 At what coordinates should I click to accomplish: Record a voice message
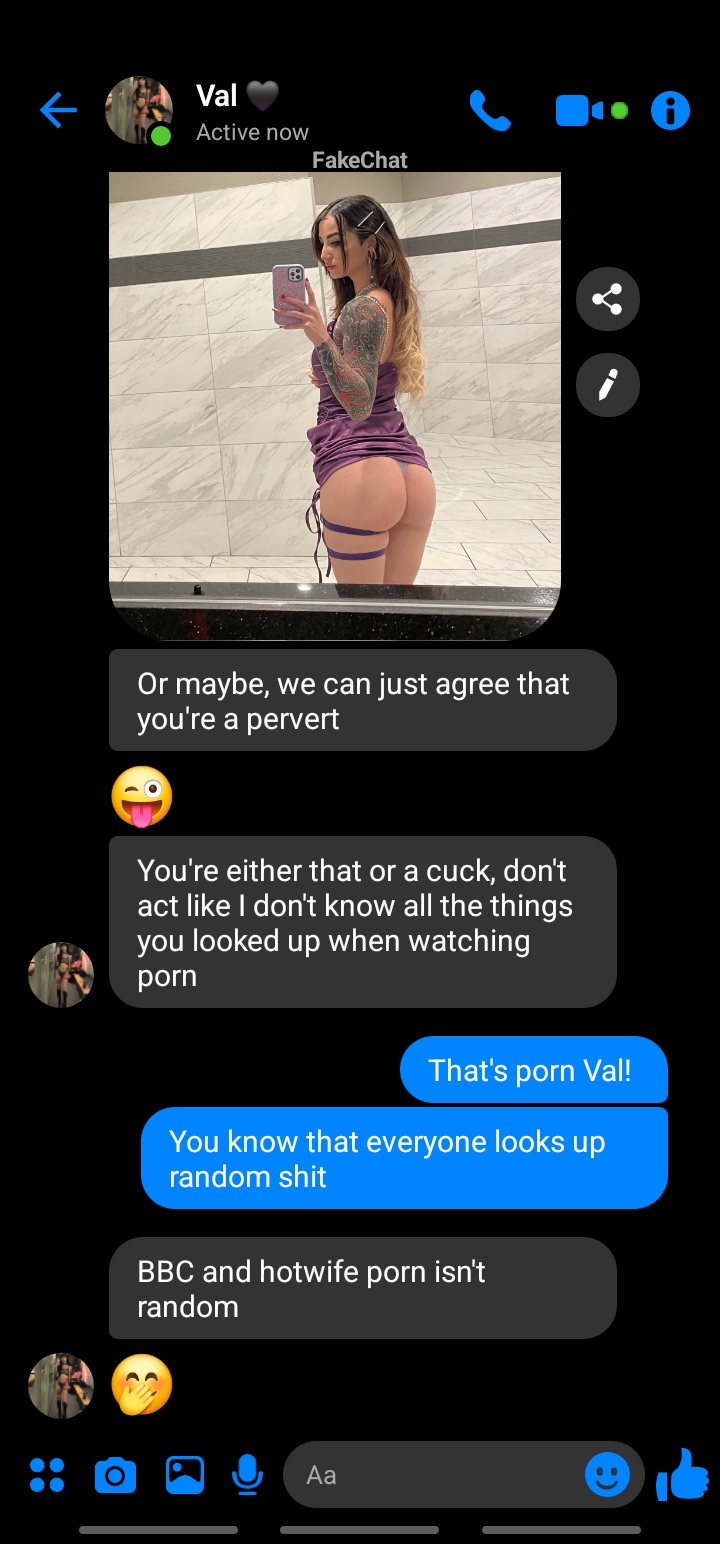pos(247,1475)
